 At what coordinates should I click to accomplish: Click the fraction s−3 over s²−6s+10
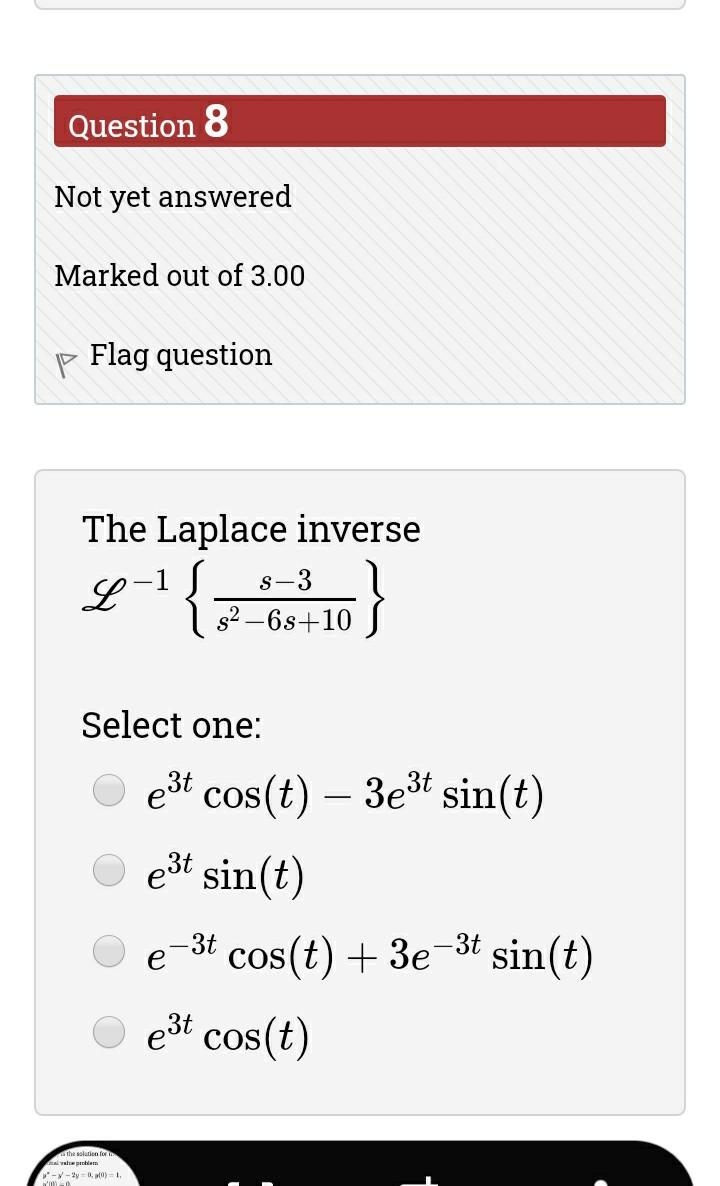[x=282, y=597]
